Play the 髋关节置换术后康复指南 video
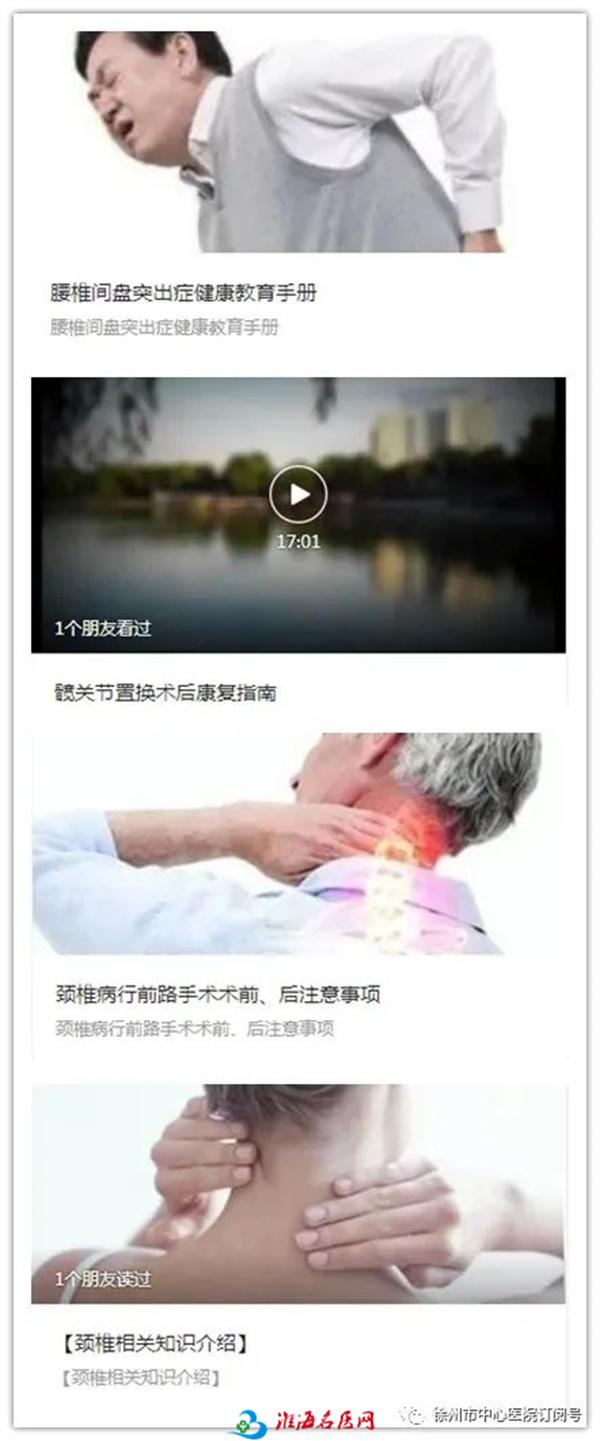This screenshot has width=600, height=1441. click(x=297, y=494)
